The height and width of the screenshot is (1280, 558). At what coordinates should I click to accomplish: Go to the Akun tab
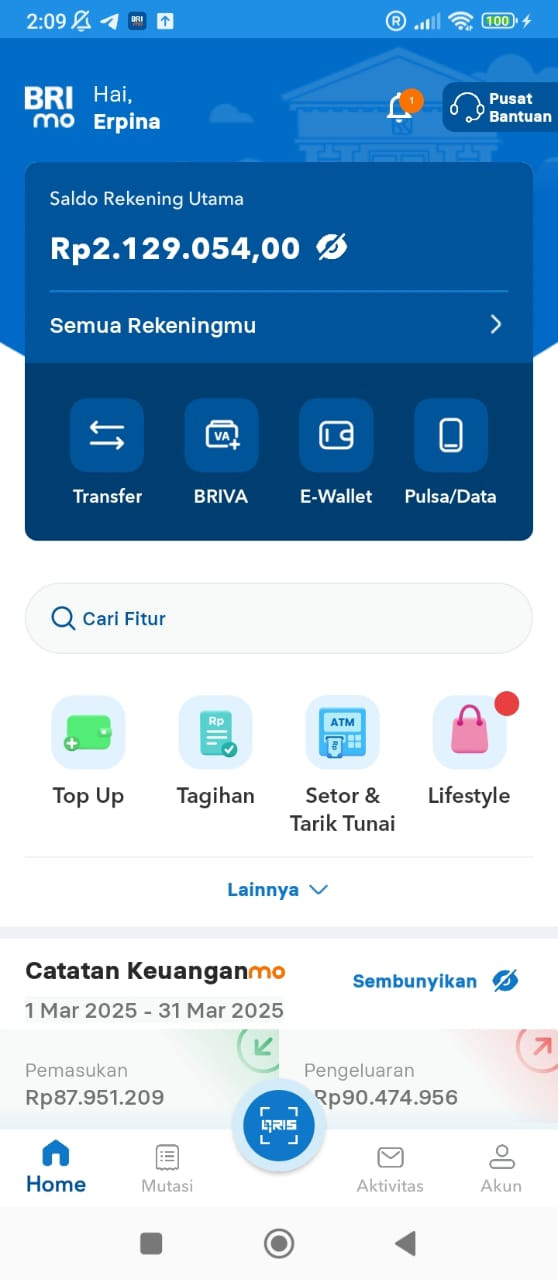pos(501,1169)
